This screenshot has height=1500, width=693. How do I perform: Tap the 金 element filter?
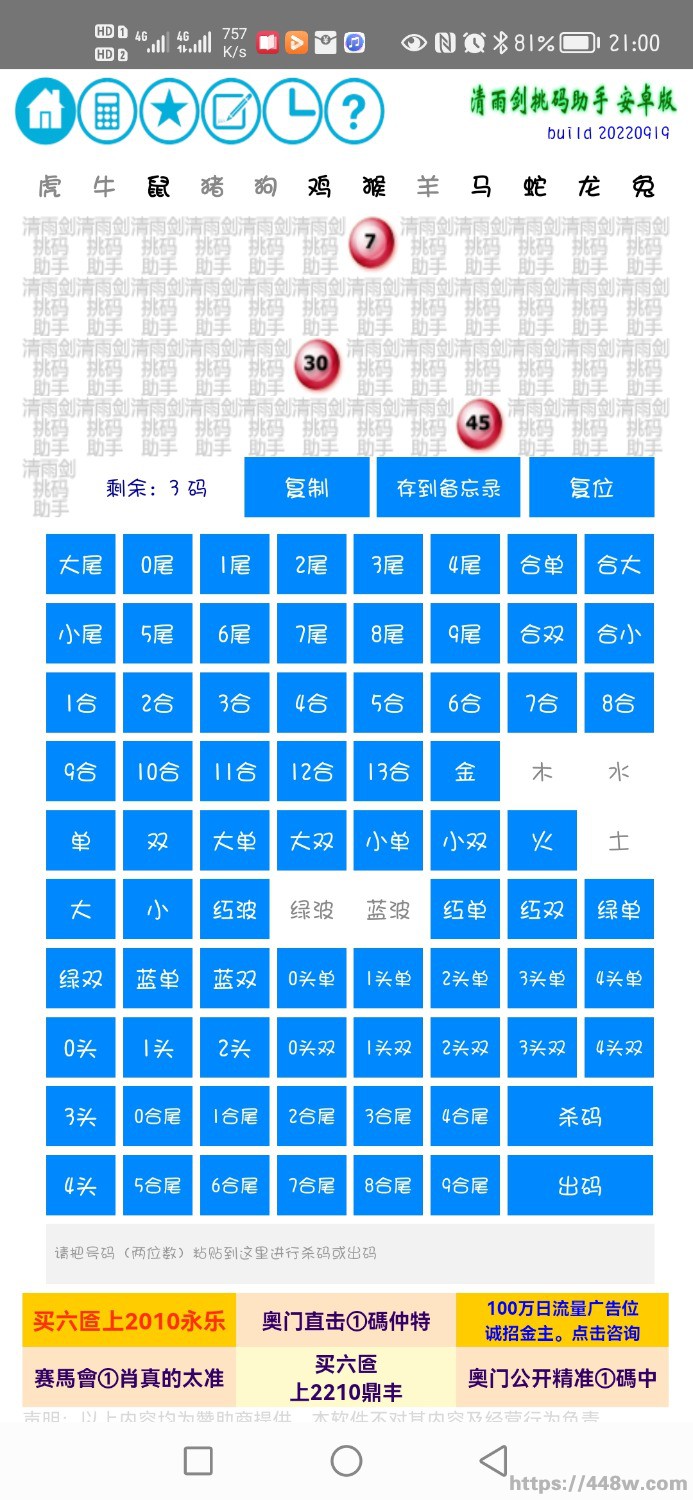point(465,772)
